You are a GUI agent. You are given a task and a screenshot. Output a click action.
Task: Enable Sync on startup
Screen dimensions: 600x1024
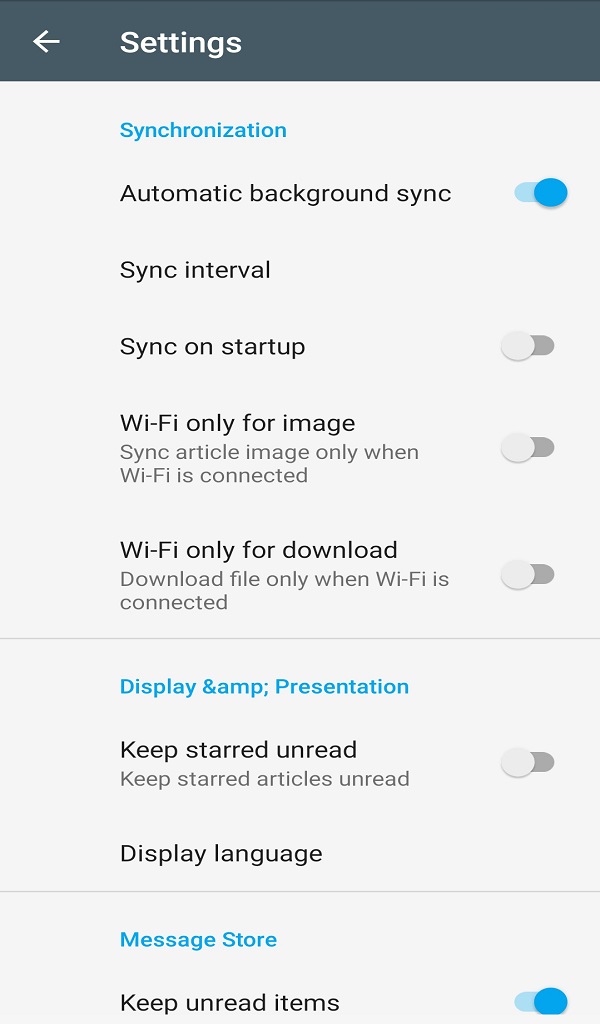[x=527, y=347]
